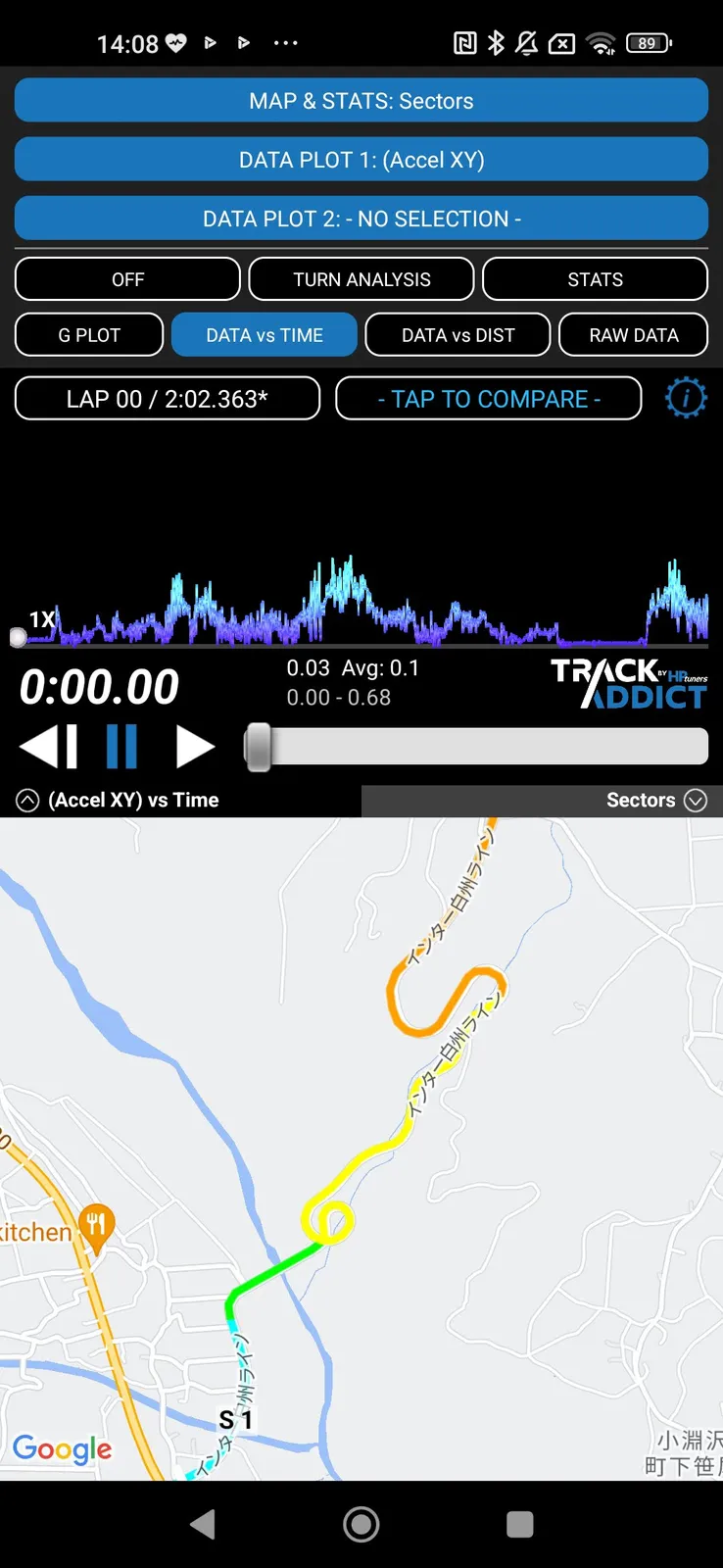Go back using the system back button

coord(203,1524)
